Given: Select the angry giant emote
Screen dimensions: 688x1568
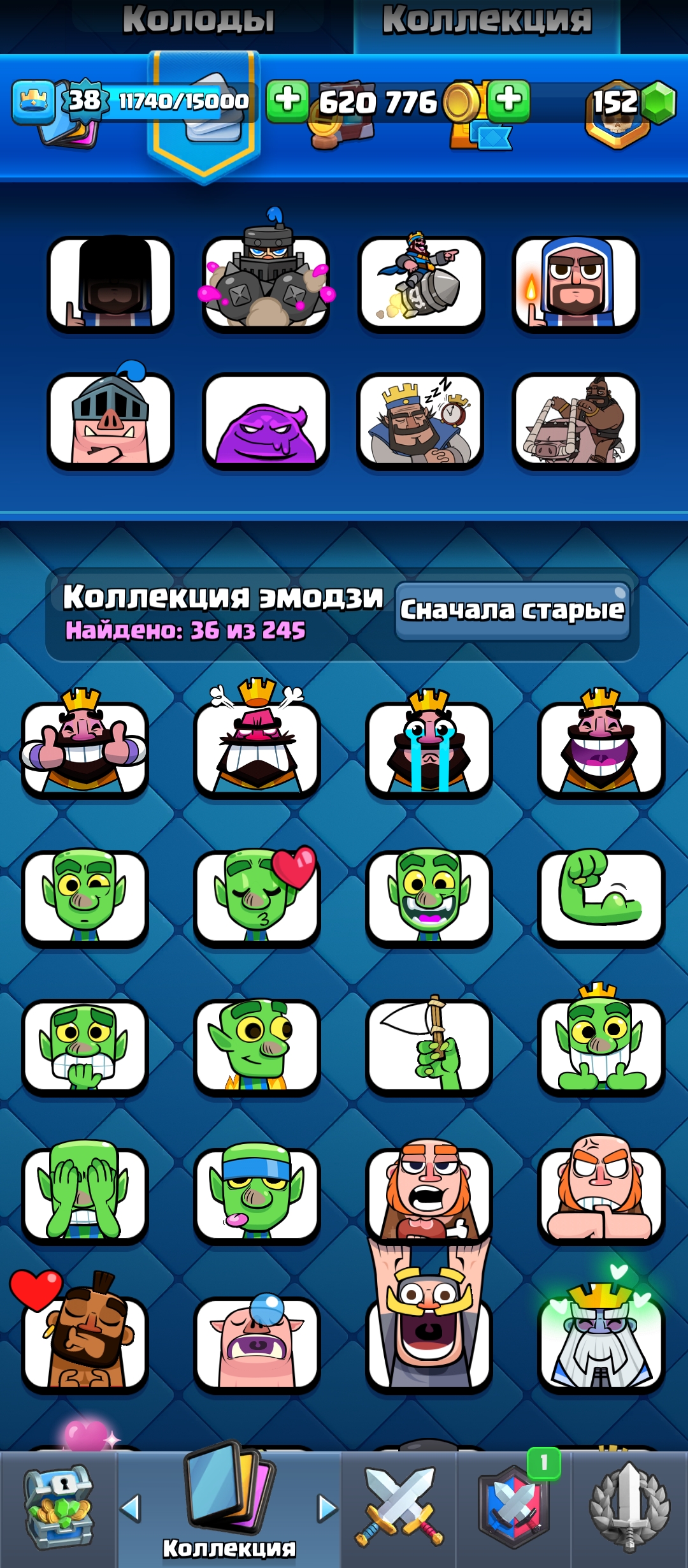Looking at the screenshot, I should (601, 1194).
